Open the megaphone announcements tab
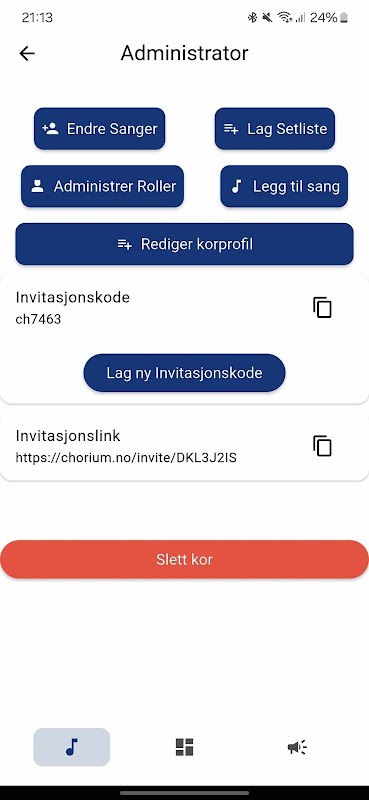Viewport: 369px width, 800px height. pos(297,747)
